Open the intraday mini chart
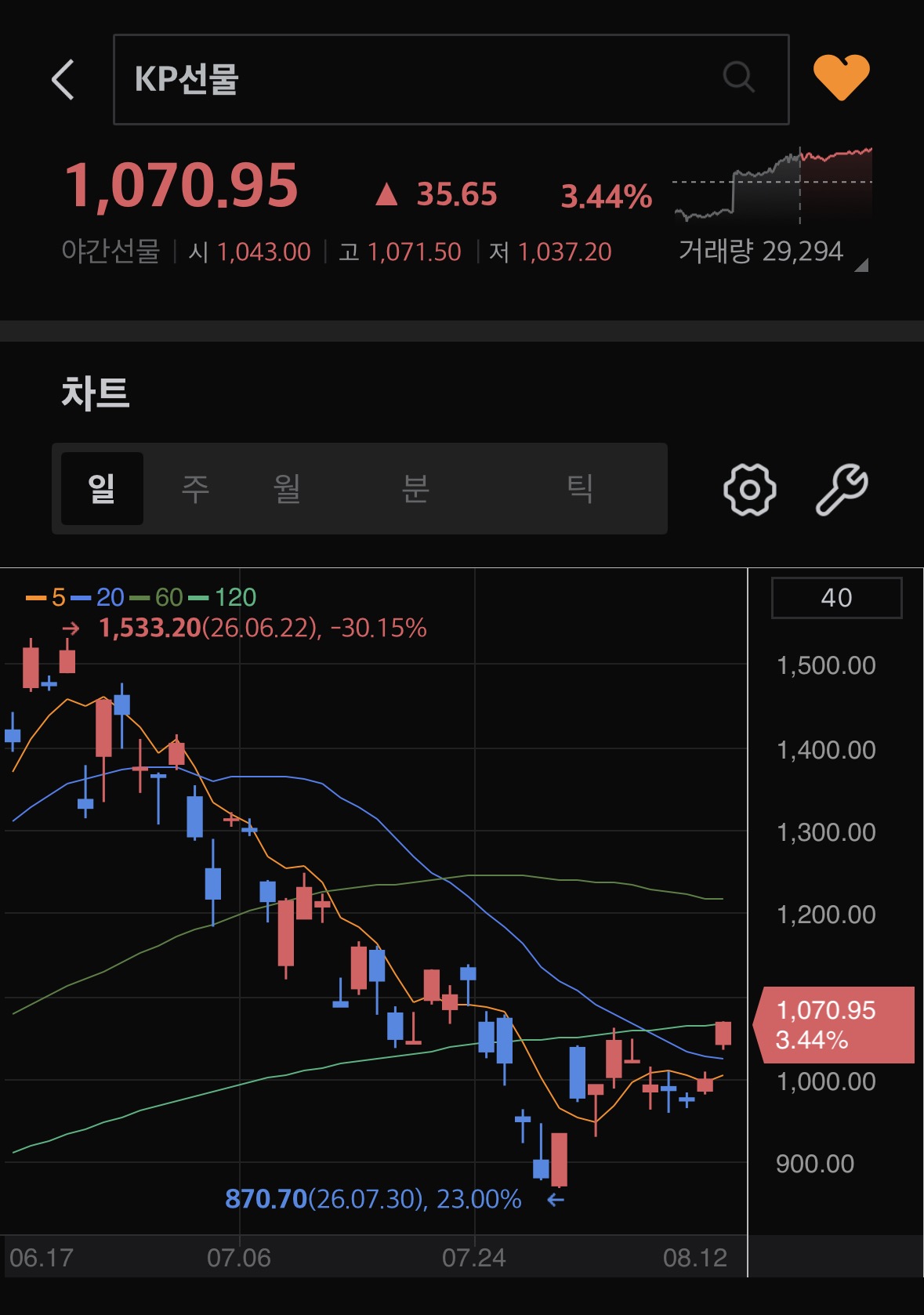The image size is (924, 1315). [x=773, y=184]
